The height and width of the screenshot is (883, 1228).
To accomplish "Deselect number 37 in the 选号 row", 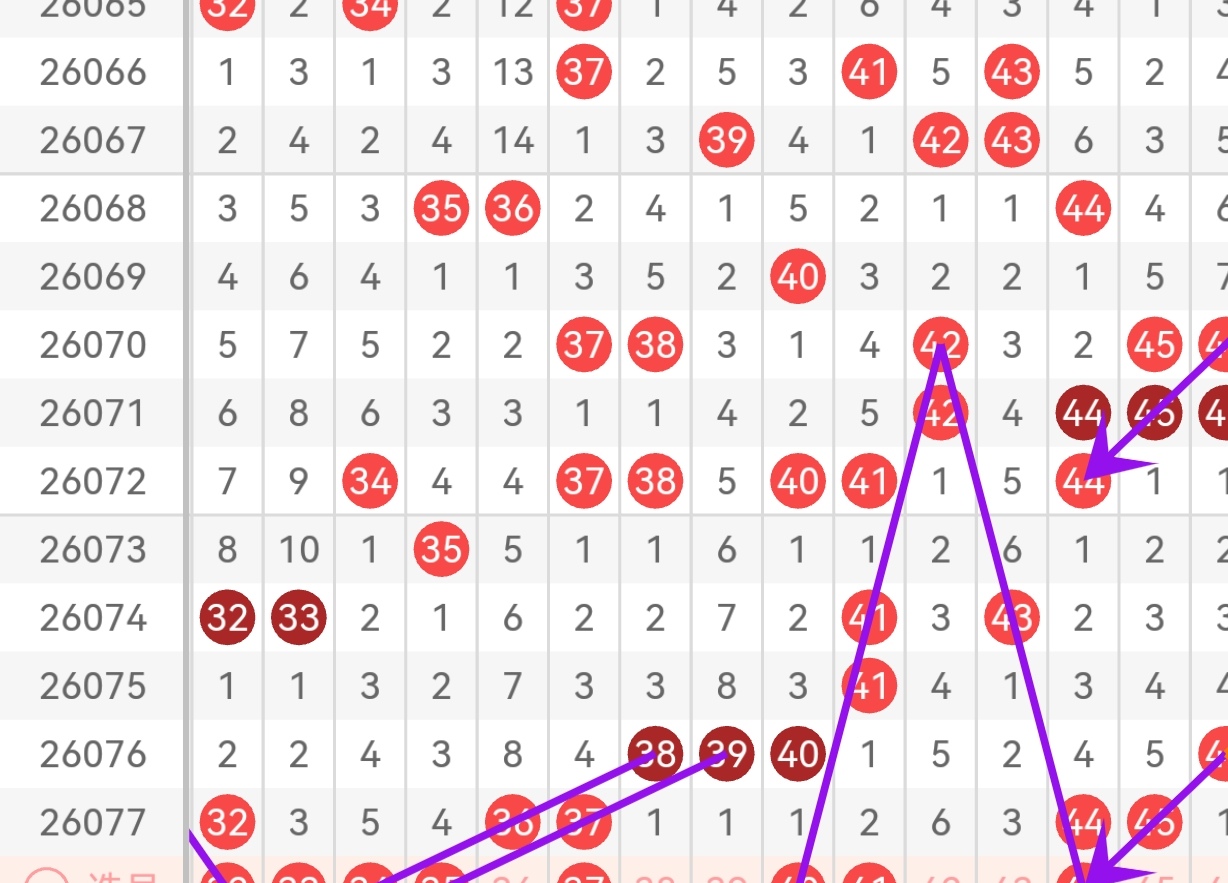I will 583,877.
